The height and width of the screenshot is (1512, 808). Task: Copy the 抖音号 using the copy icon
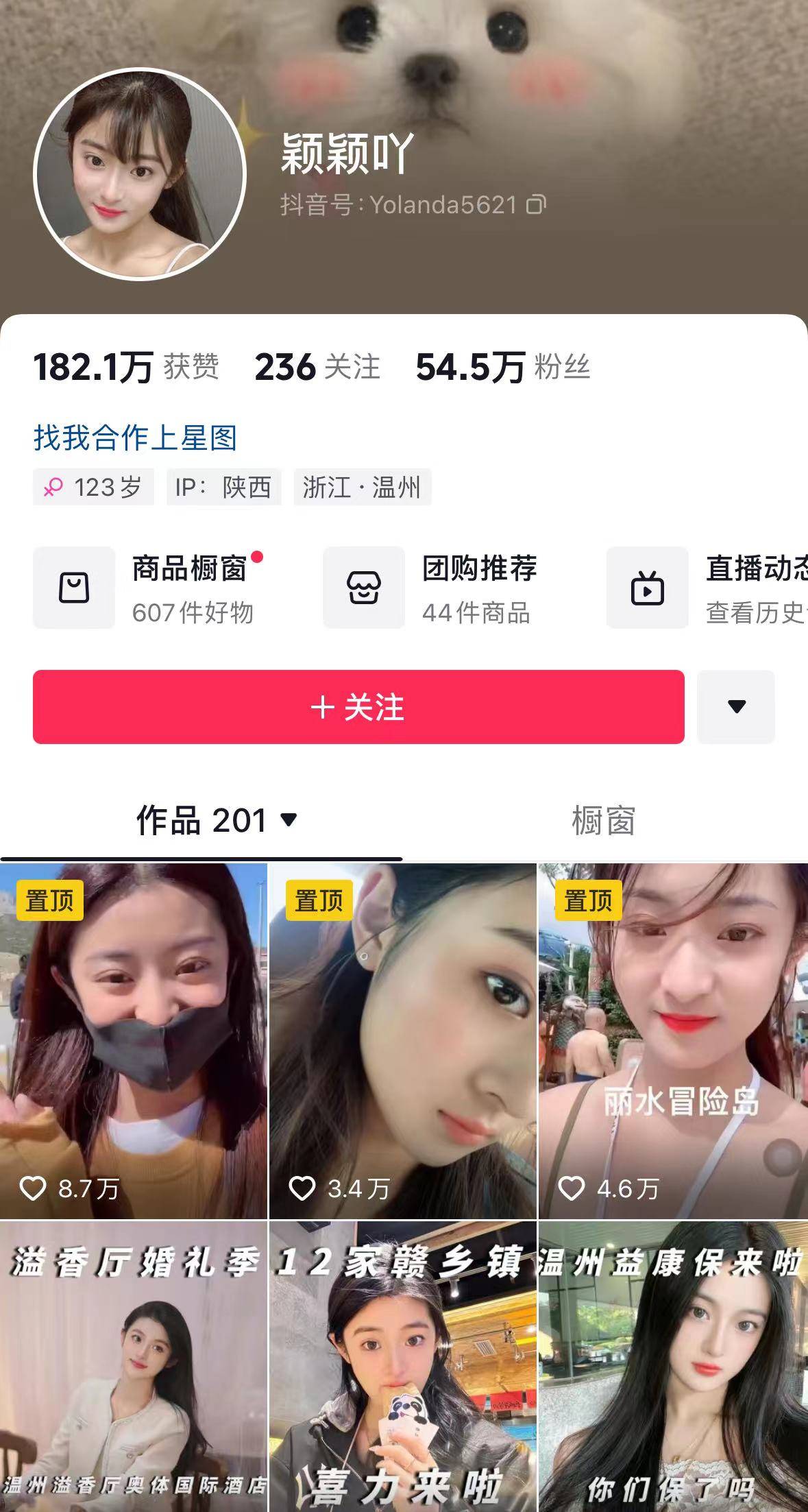coord(537,204)
